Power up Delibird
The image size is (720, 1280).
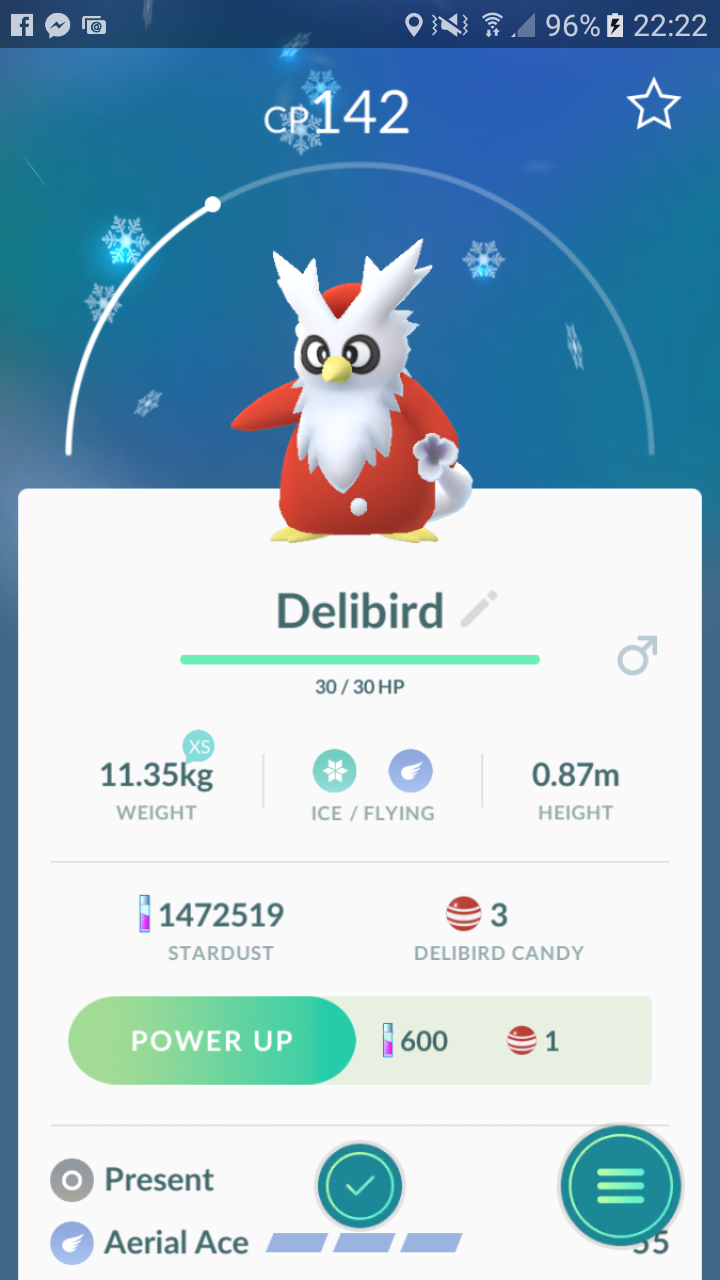pyautogui.click(x=212, y=1040)
